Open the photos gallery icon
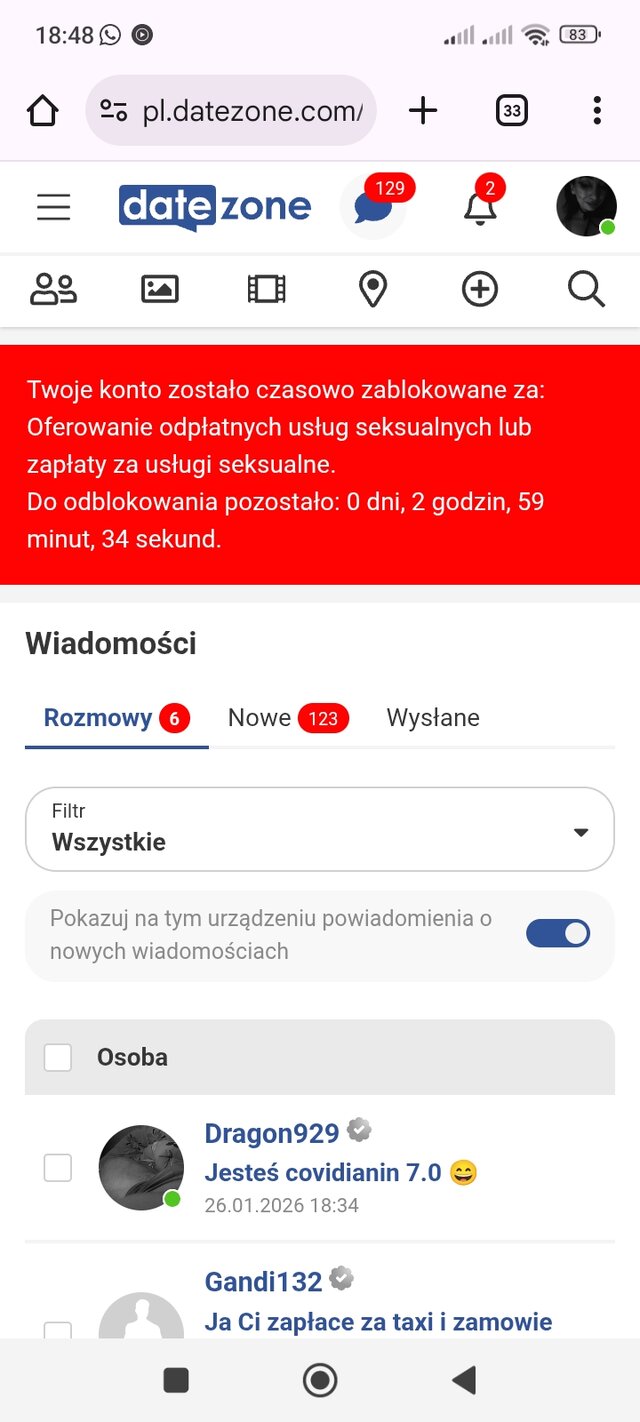Screen dimensions: 640x1422 pyautogui.click(x=160, y=290)
